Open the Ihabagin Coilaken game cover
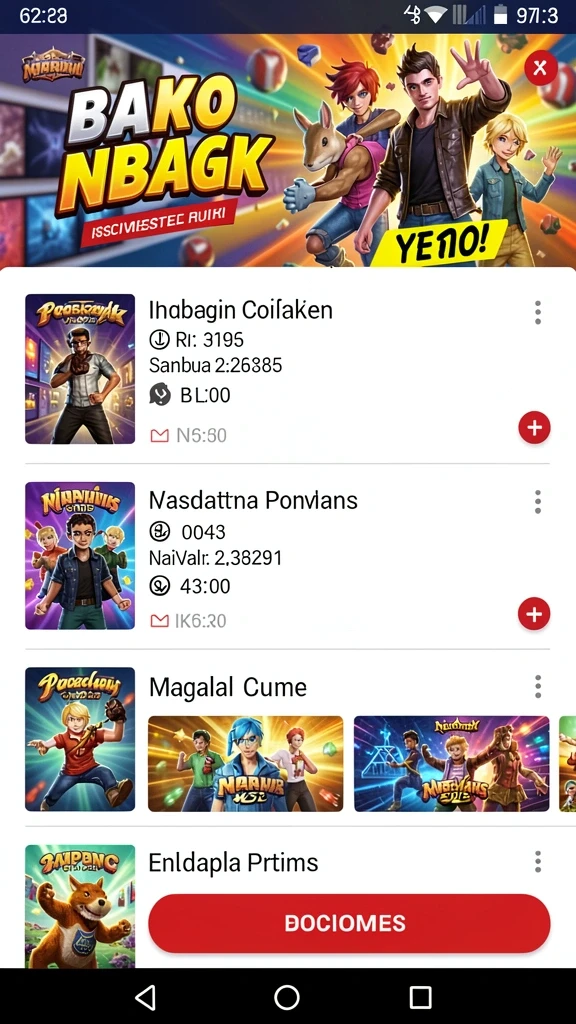This screenshot has width=576, height=1024. [80, 369]
